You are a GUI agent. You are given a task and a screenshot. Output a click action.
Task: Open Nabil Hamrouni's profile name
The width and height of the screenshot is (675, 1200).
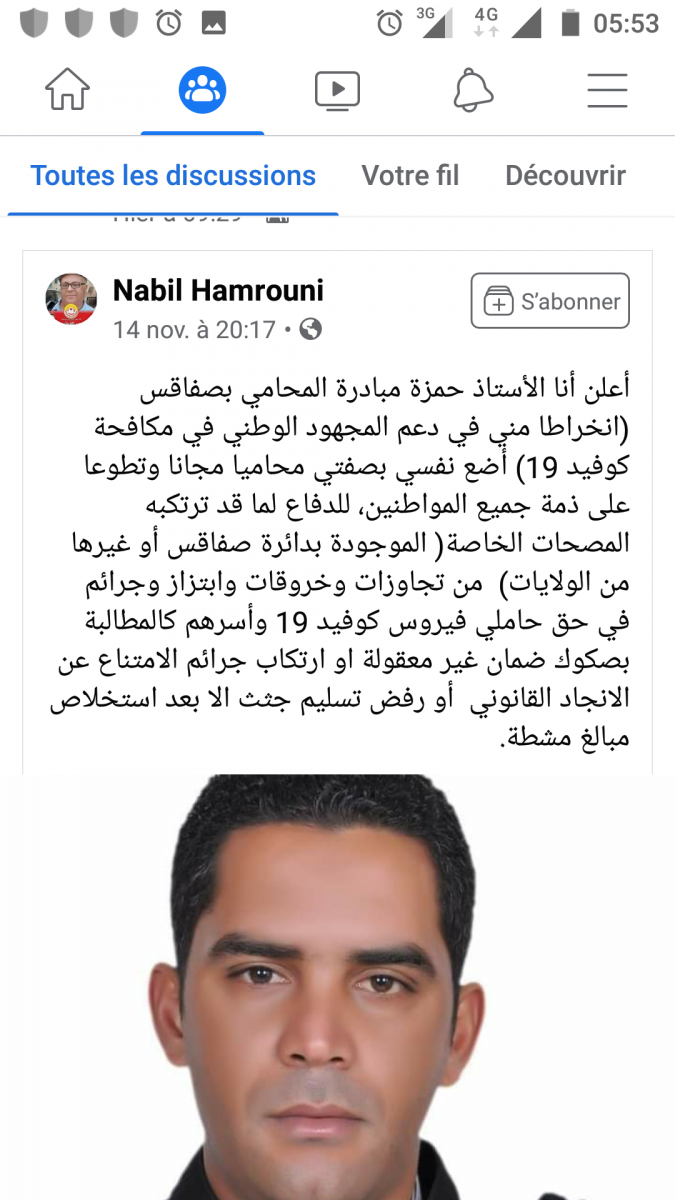tap(218, 290)
